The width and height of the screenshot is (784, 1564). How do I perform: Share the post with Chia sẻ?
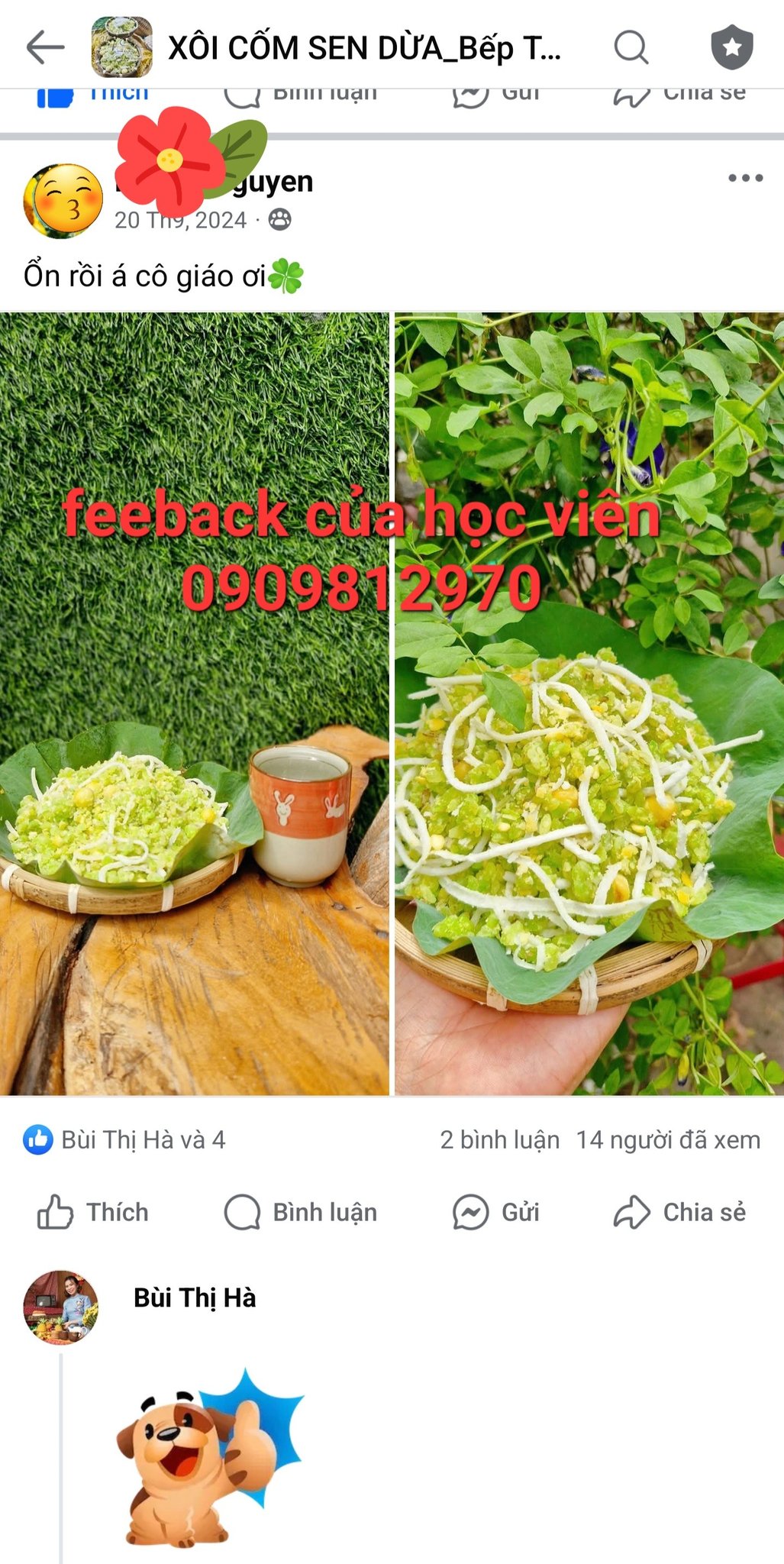coord(680,1212)
